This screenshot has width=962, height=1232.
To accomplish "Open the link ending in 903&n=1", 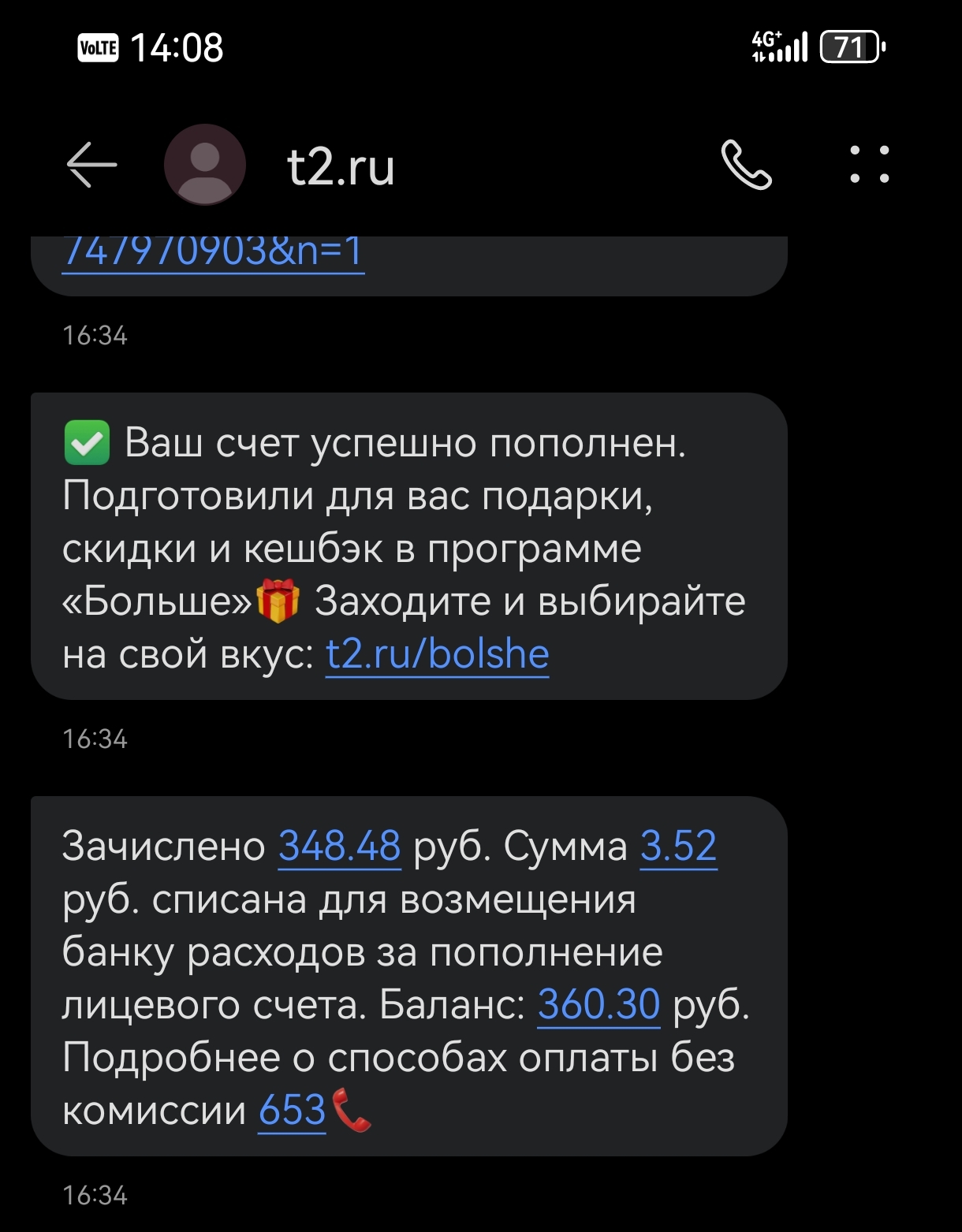I will click(213, 252).
